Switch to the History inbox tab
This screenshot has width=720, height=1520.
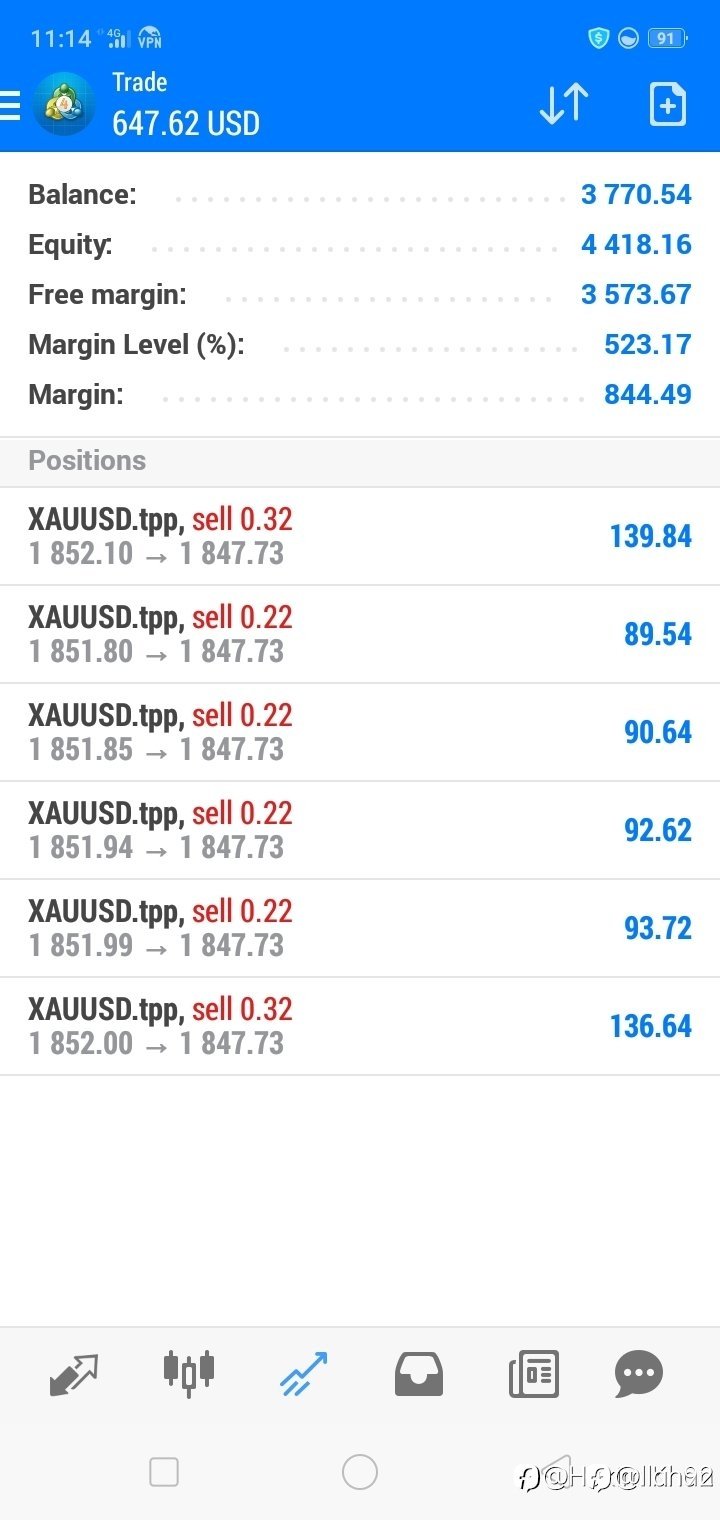[419, 1375]
